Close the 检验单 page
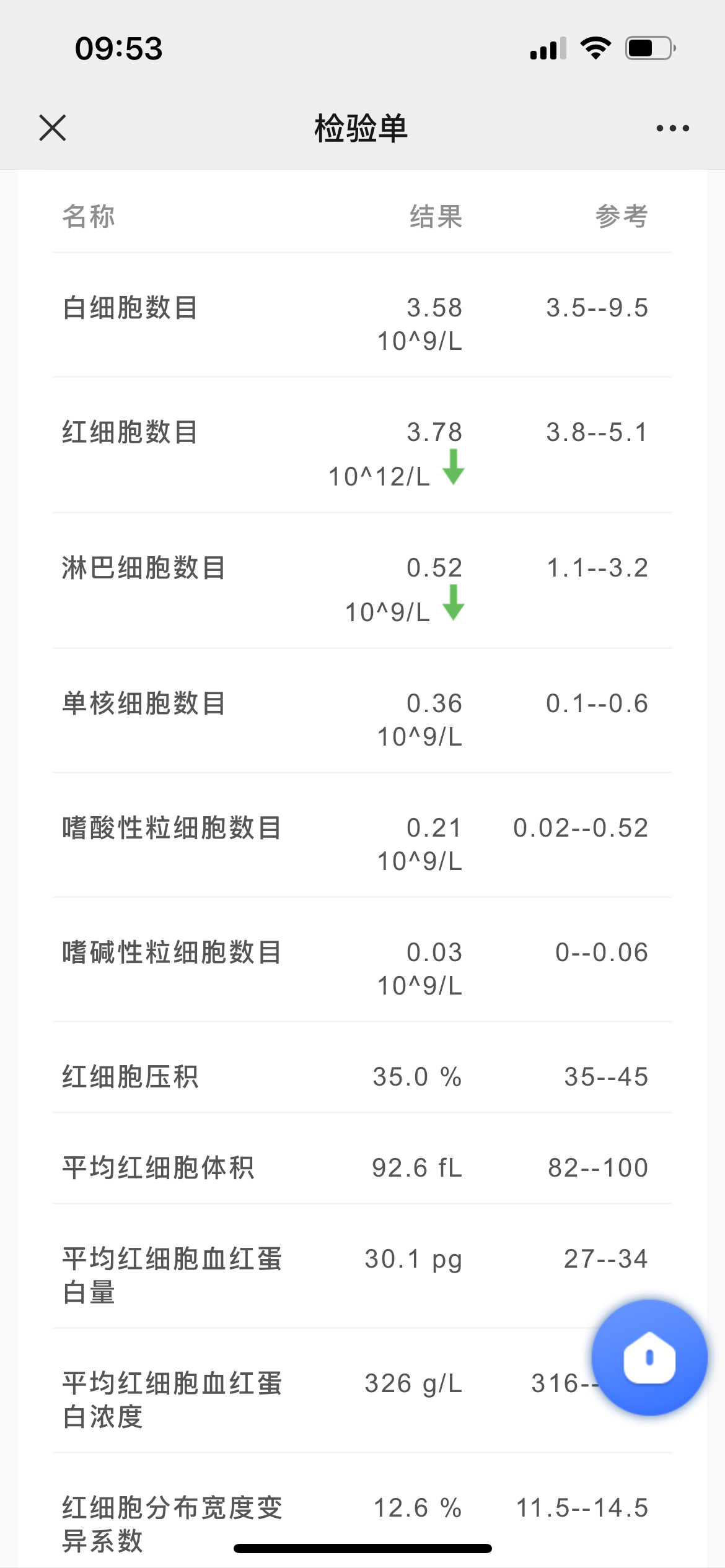Image resolution: width=725 pixels, height=1568 pixels. pos(53,128)
